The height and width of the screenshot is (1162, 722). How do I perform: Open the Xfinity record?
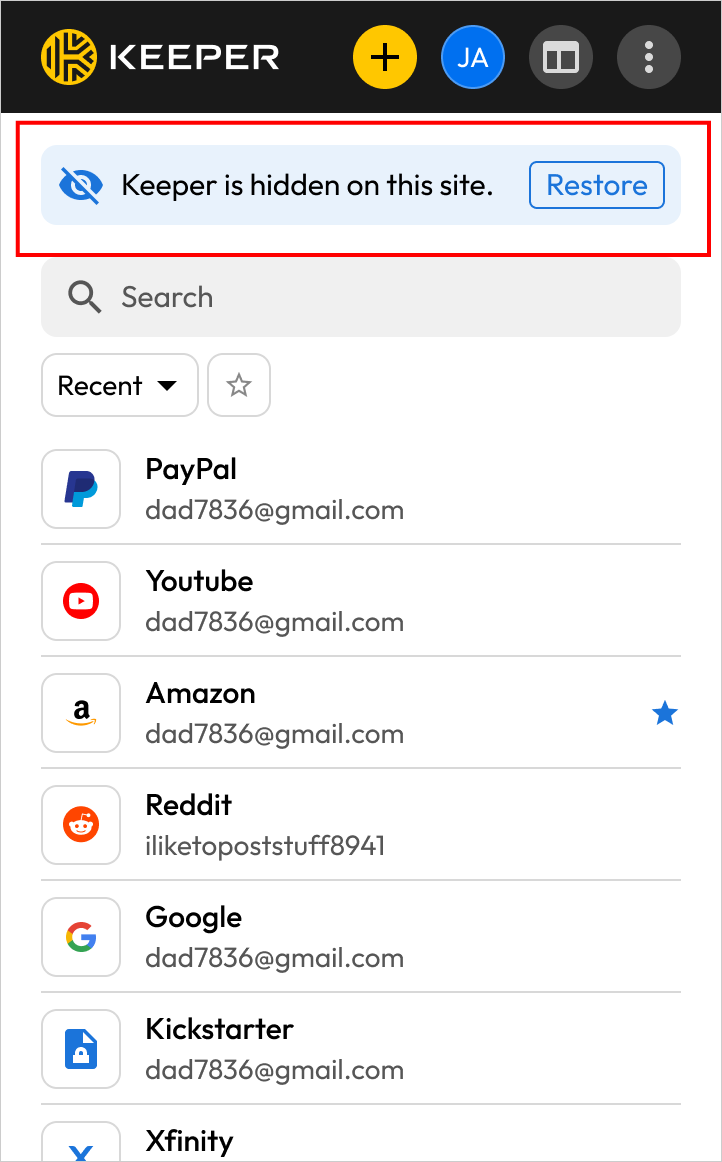(x=361, y=1133)
